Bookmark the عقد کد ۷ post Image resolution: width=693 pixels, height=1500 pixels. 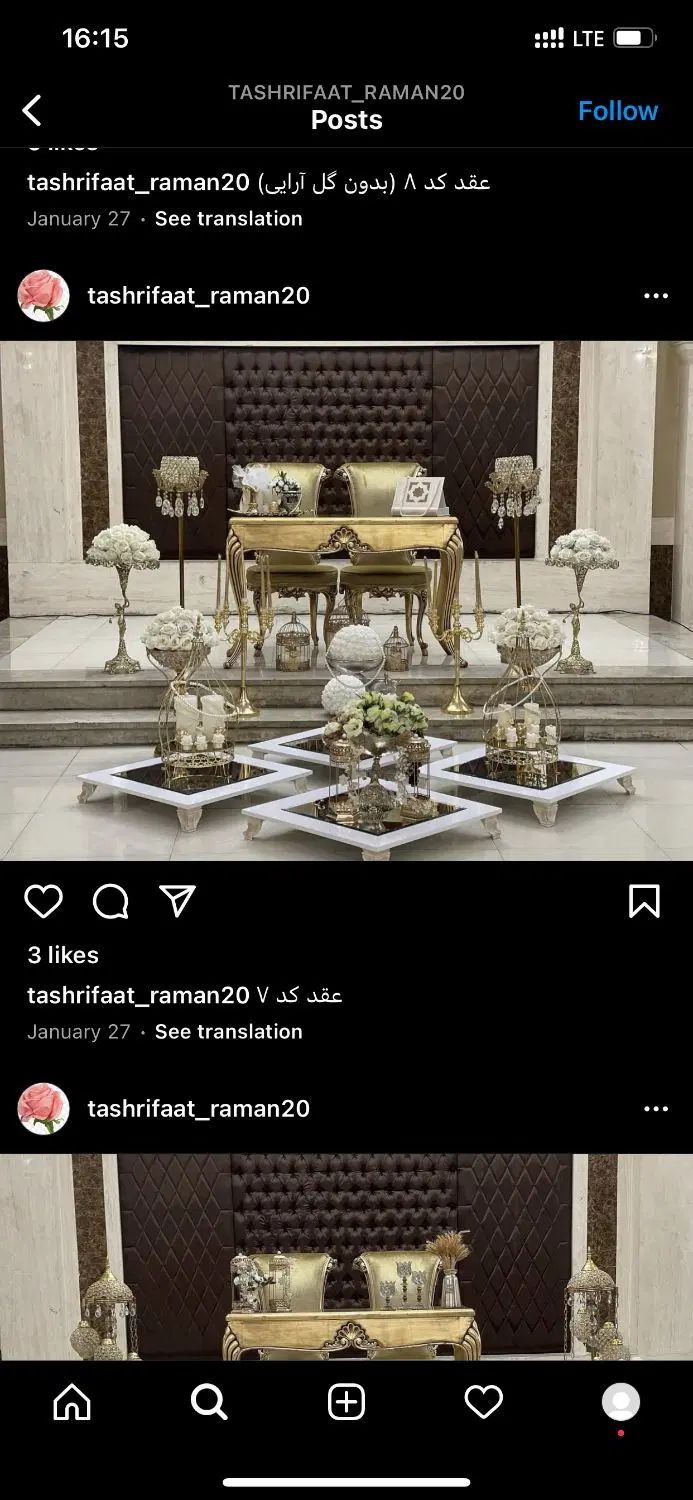click(x=644, y=902)
